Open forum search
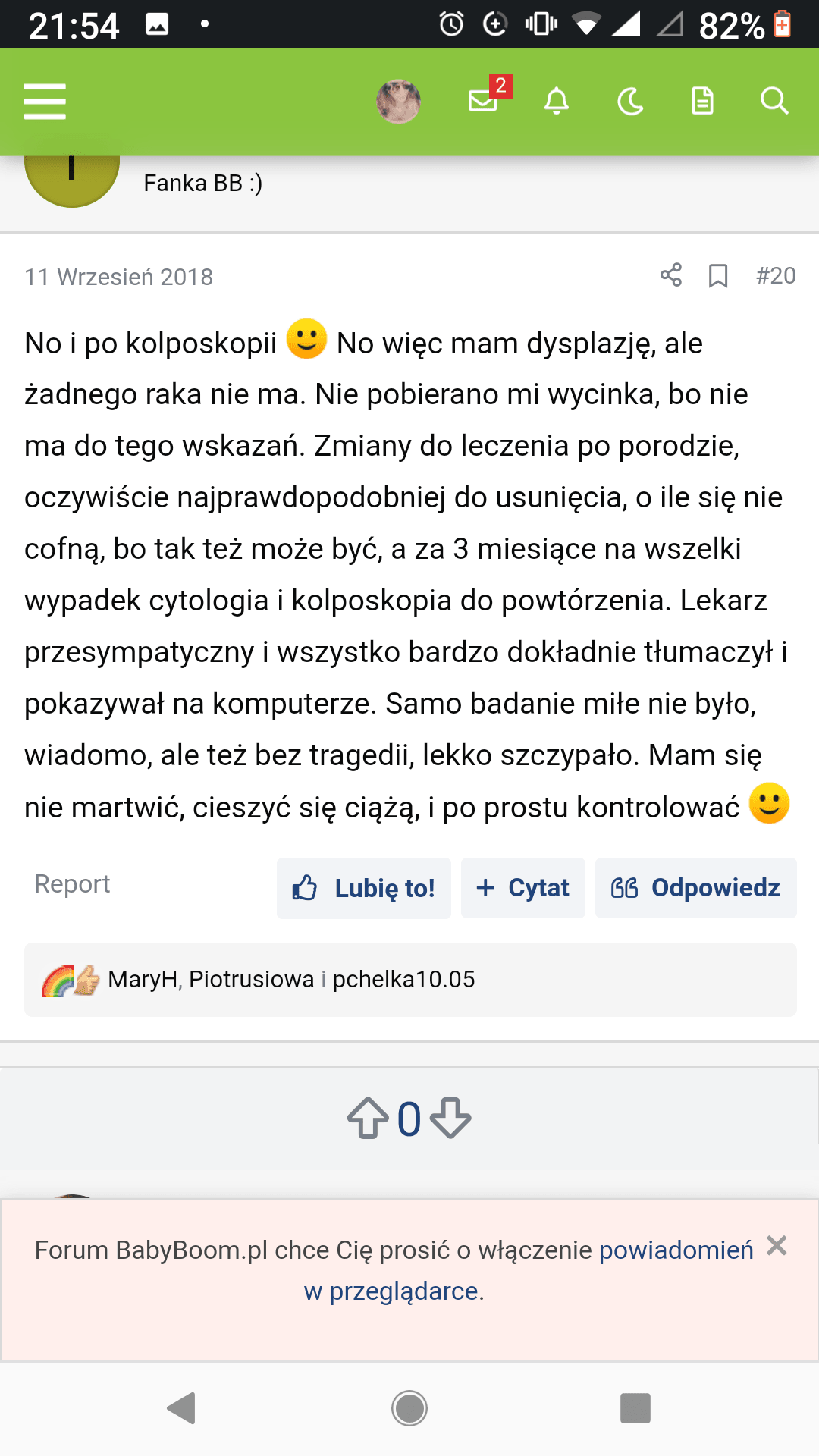 tap(774, 101)
